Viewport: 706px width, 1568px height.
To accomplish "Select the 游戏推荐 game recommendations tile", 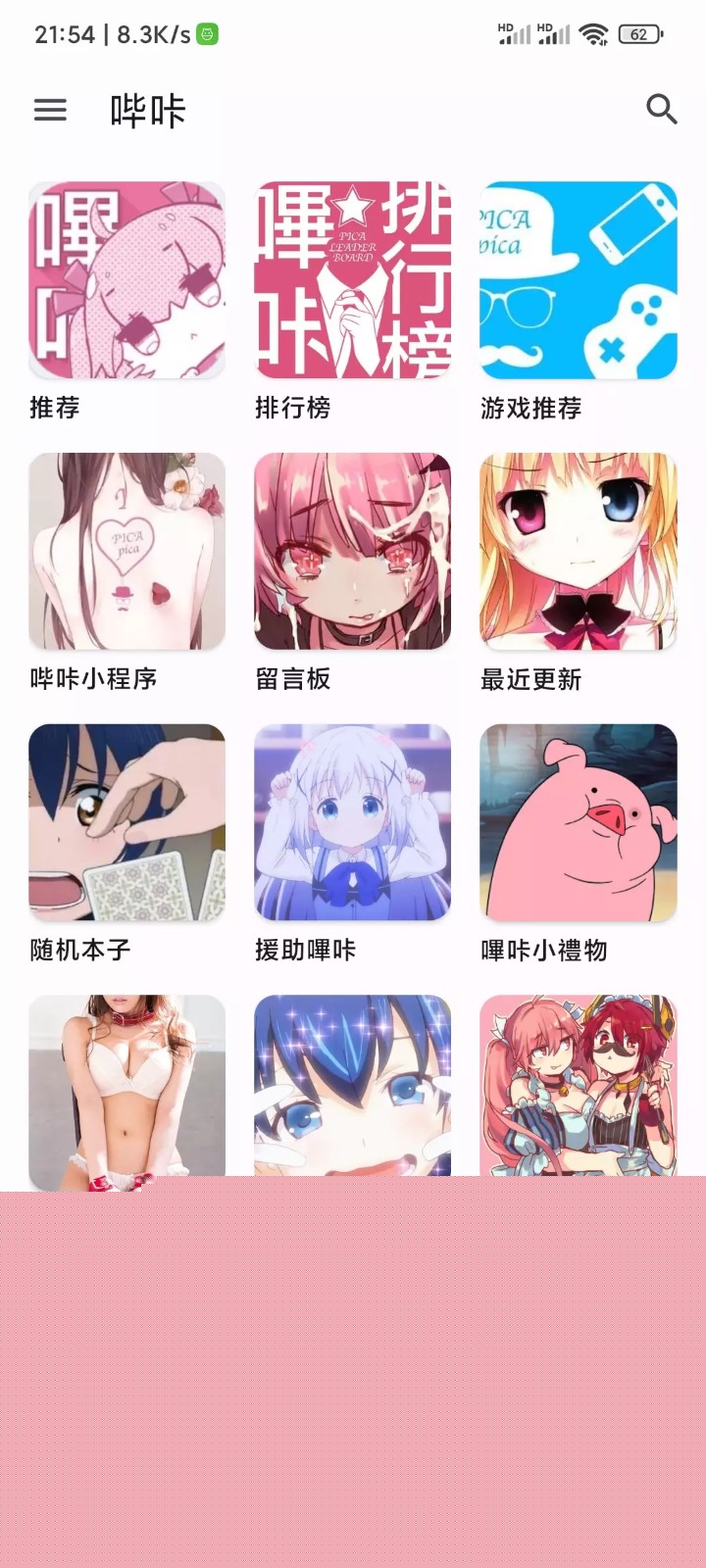I will point(579,279).
